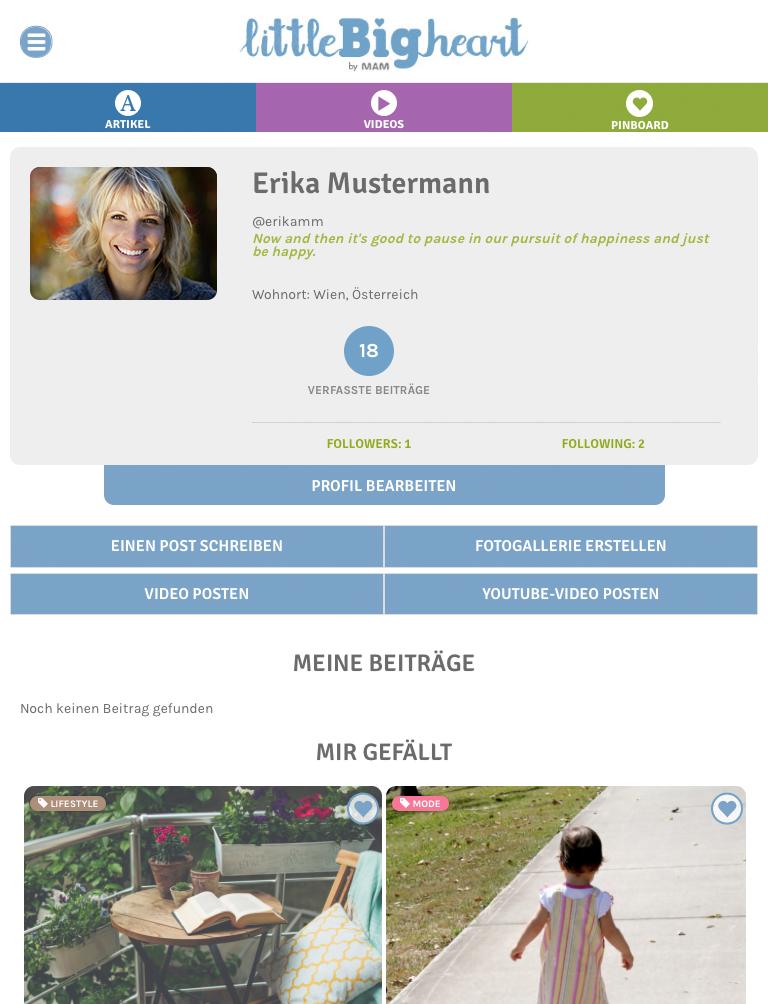Select YouTube-Video posten
The width and height of the screenshot is (768, 1004).
pos(570,594)
